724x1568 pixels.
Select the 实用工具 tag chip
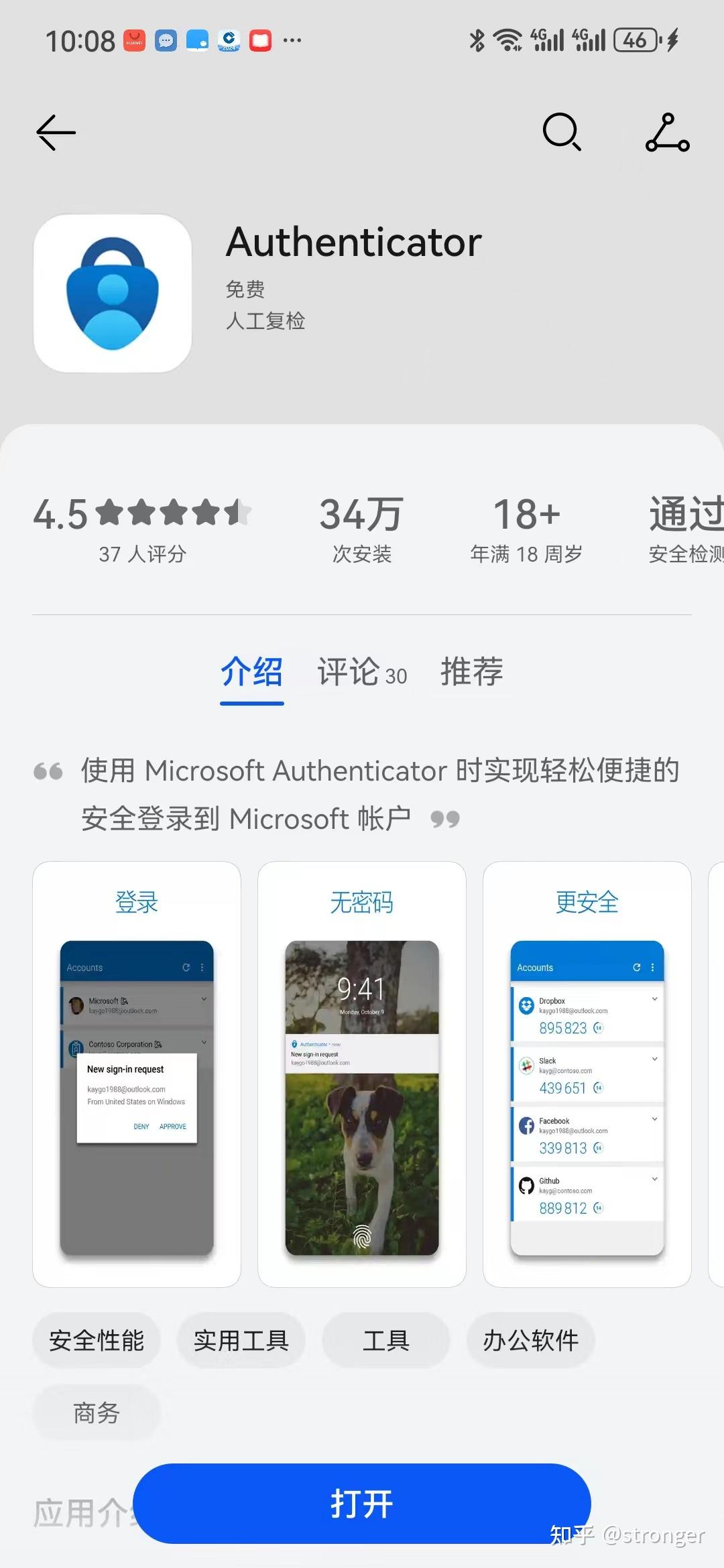click(241, 1340)
